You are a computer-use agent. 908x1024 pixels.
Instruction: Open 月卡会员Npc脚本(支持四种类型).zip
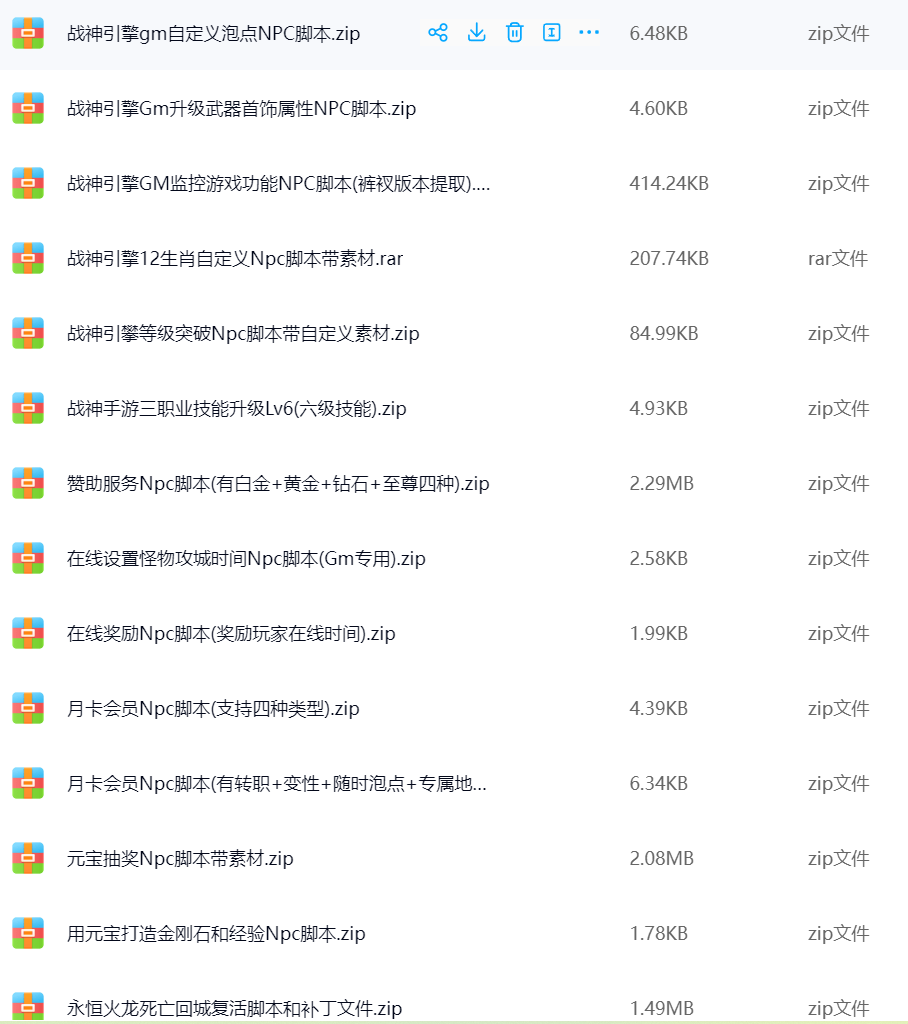click(x=213, y=709)
